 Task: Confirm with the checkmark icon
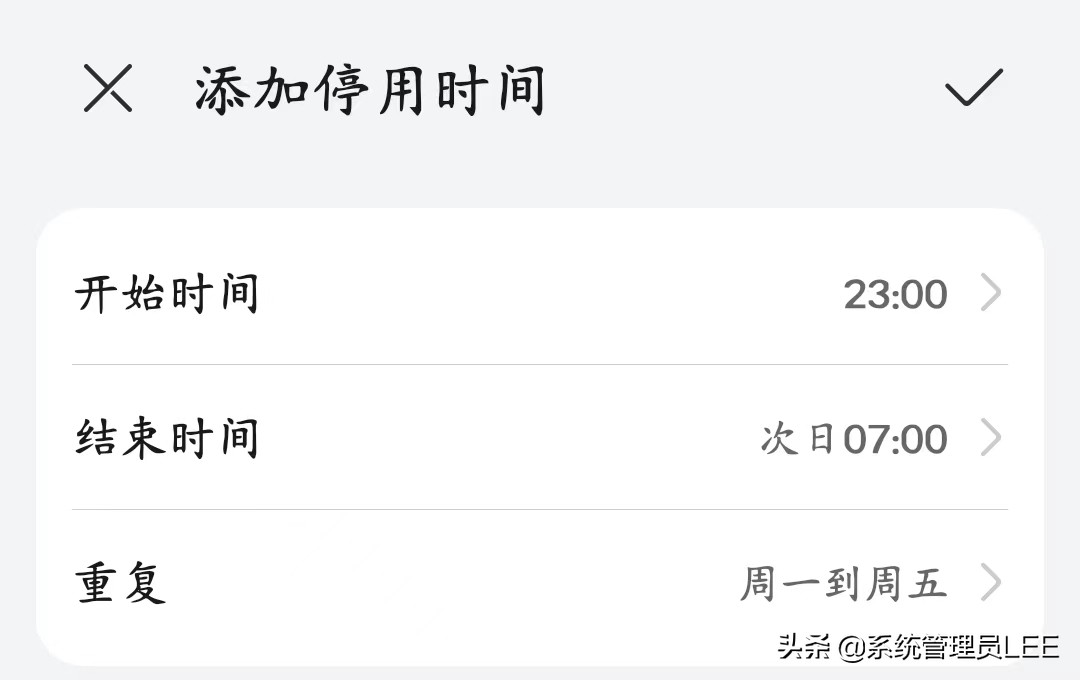click(973, 87)
